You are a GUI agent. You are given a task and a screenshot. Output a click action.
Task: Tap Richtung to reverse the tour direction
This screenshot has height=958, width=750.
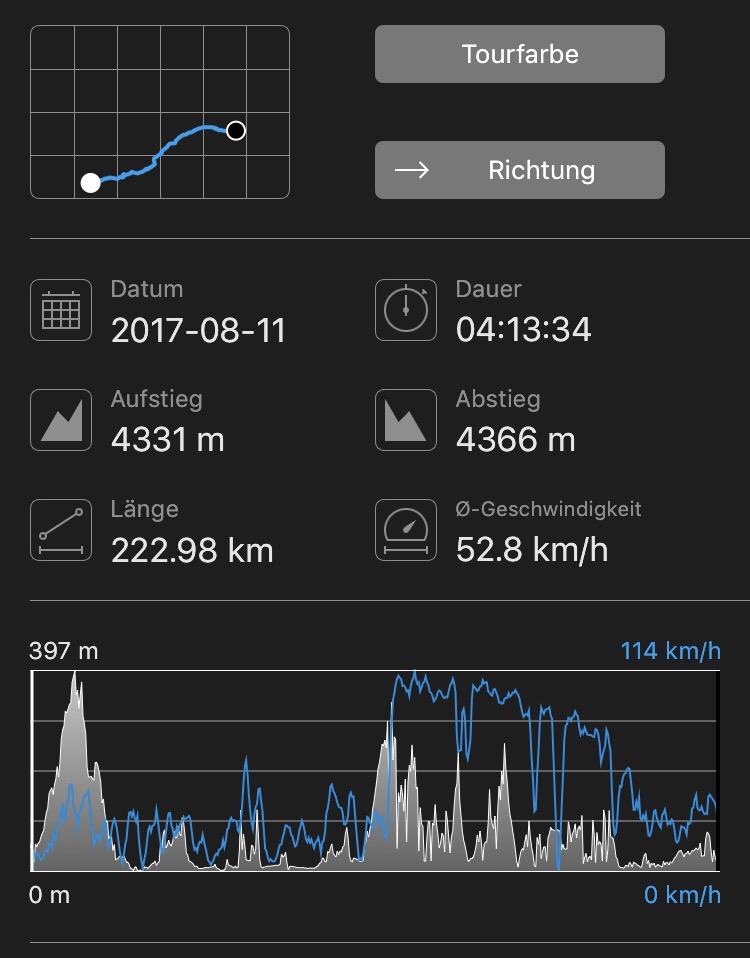(x=519, y=170)
